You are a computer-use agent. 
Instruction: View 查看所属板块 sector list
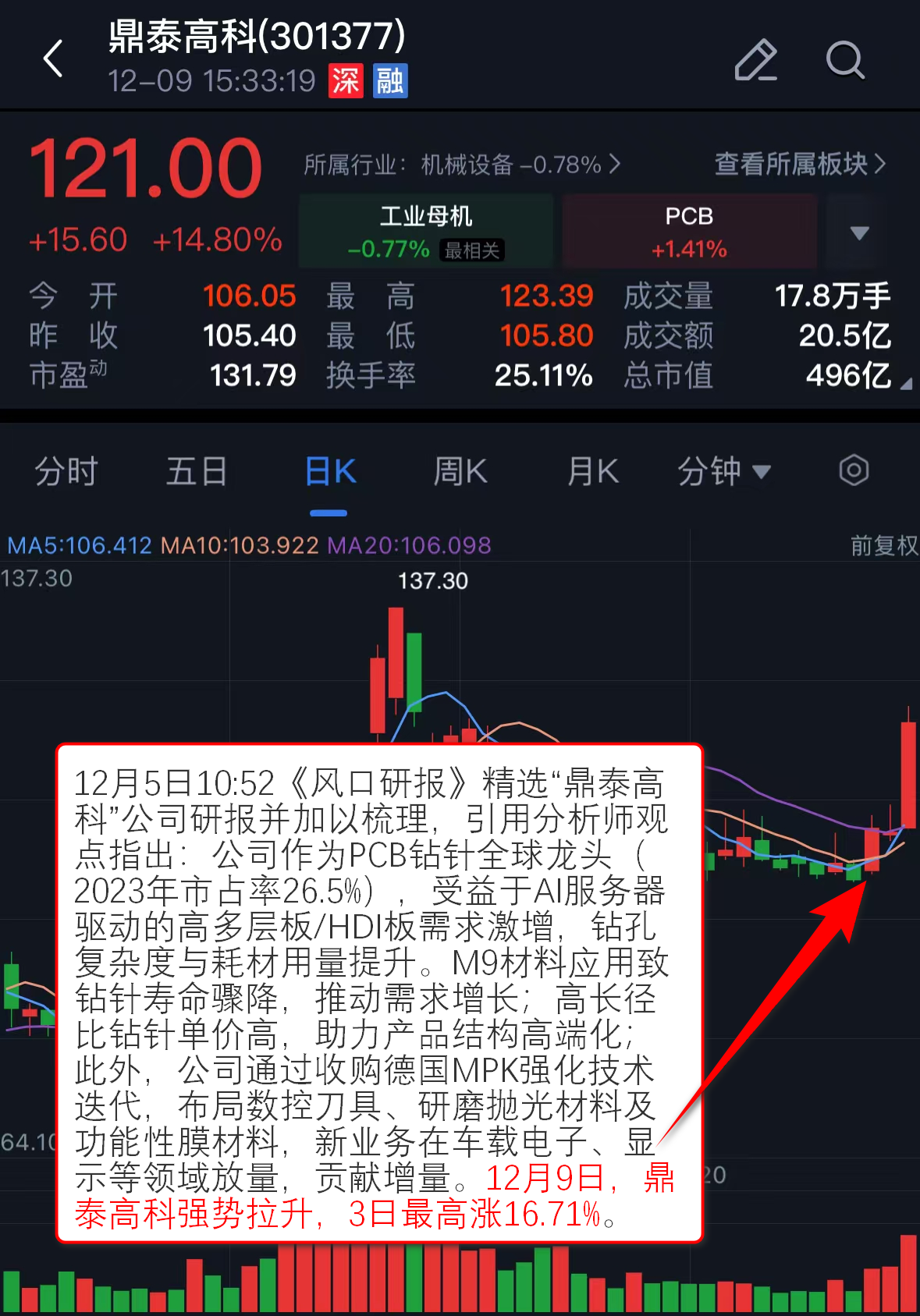[x=800, y=165]
